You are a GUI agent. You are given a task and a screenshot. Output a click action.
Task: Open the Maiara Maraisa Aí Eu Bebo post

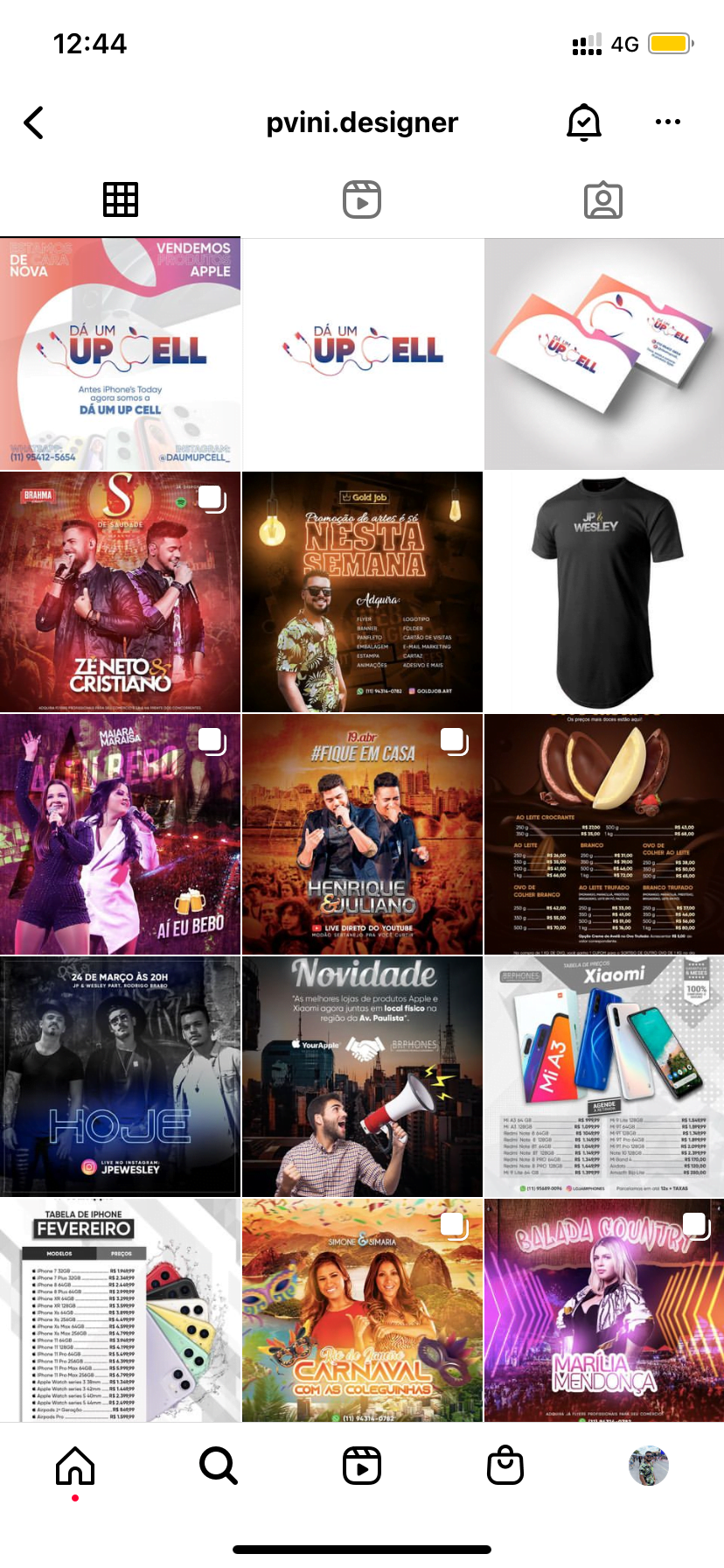click(x=120, y=834)
